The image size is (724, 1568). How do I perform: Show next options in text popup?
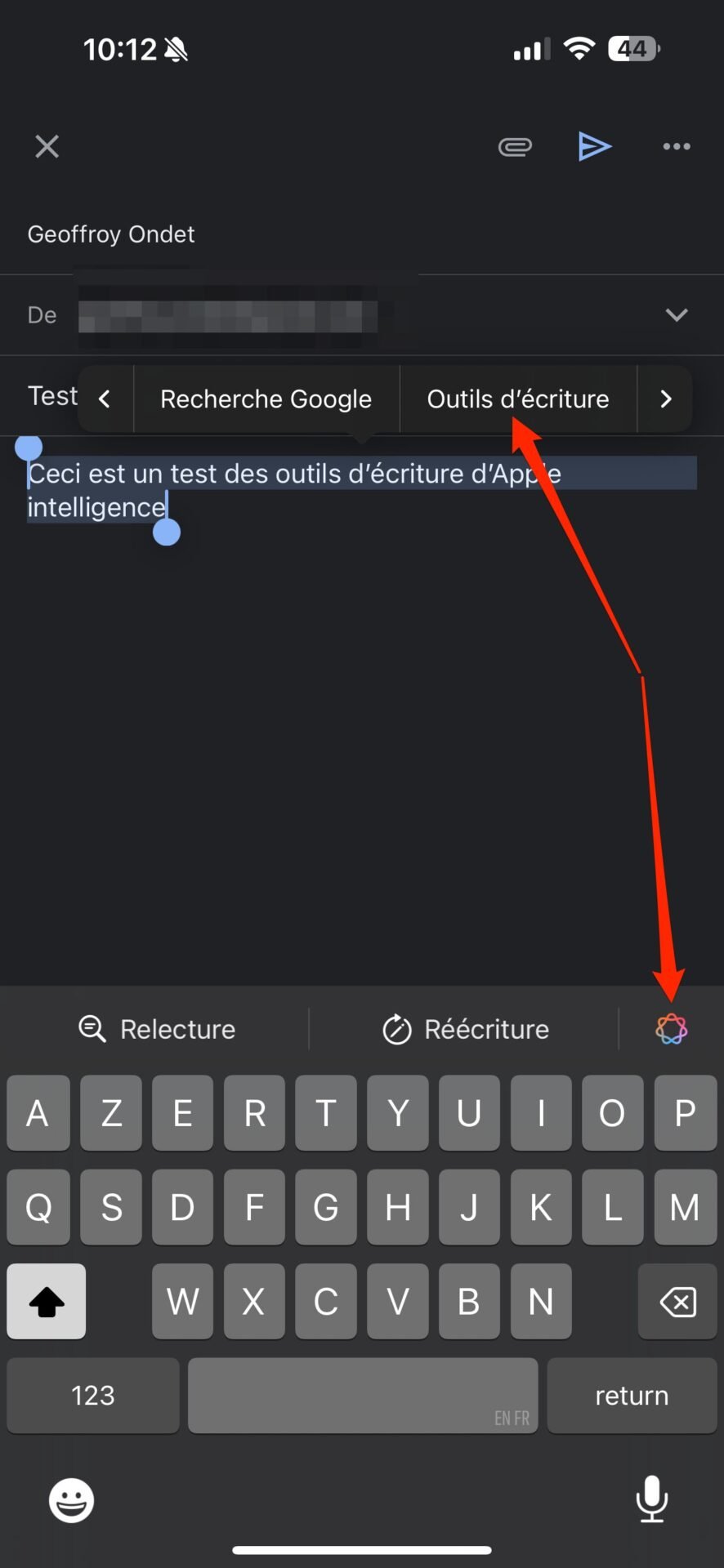click(x=665, y=399)
